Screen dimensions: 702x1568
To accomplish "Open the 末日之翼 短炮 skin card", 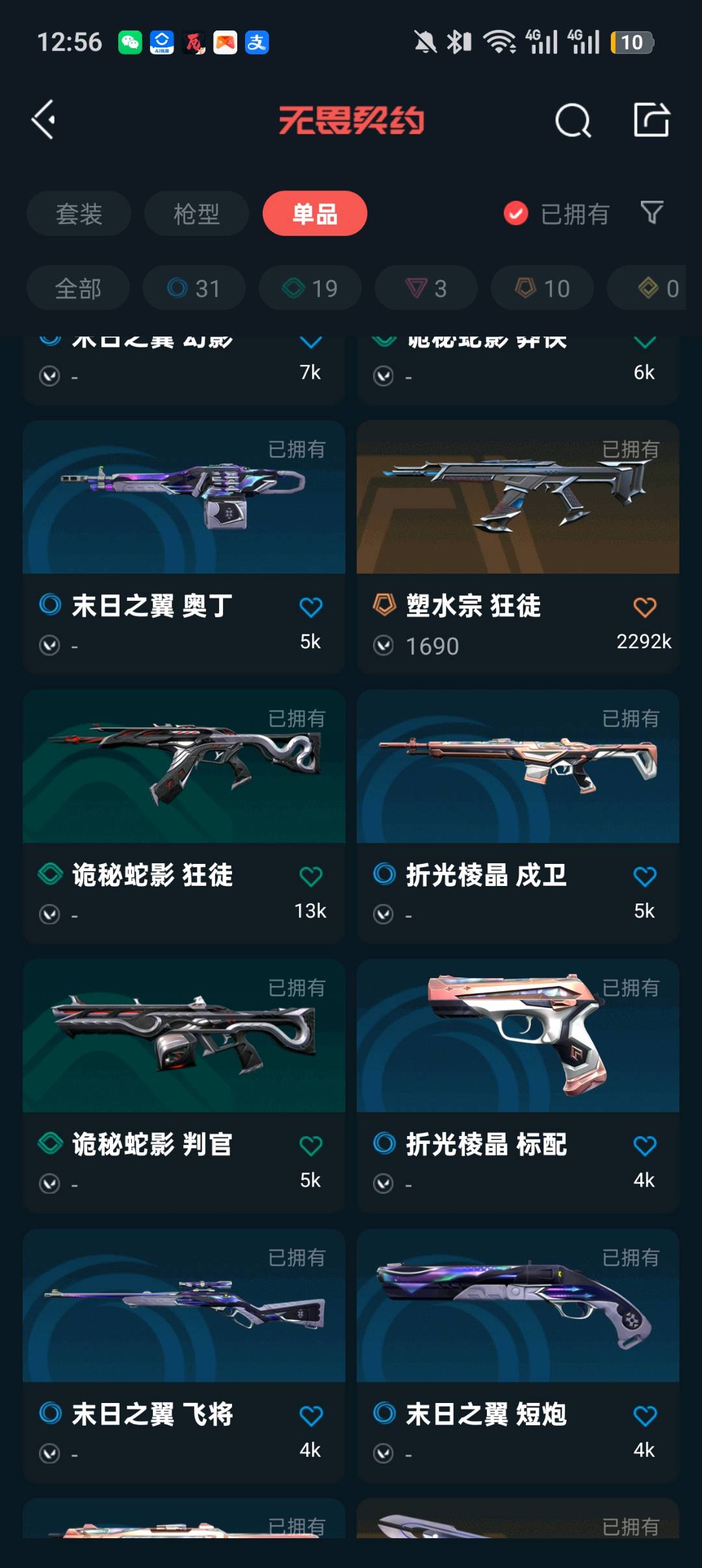I will pos(518,1356).
